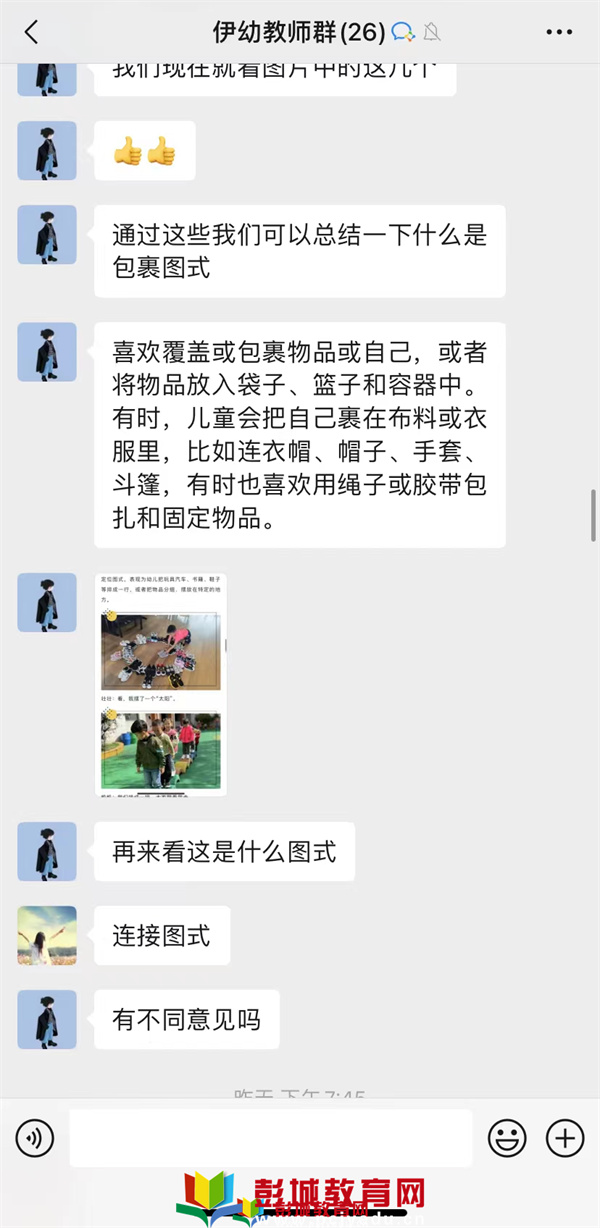Viewport: 600px width, 1228px height.
Task: Open avatar of sender who wrote 有不同意见吗
Action: (47, 1019)
